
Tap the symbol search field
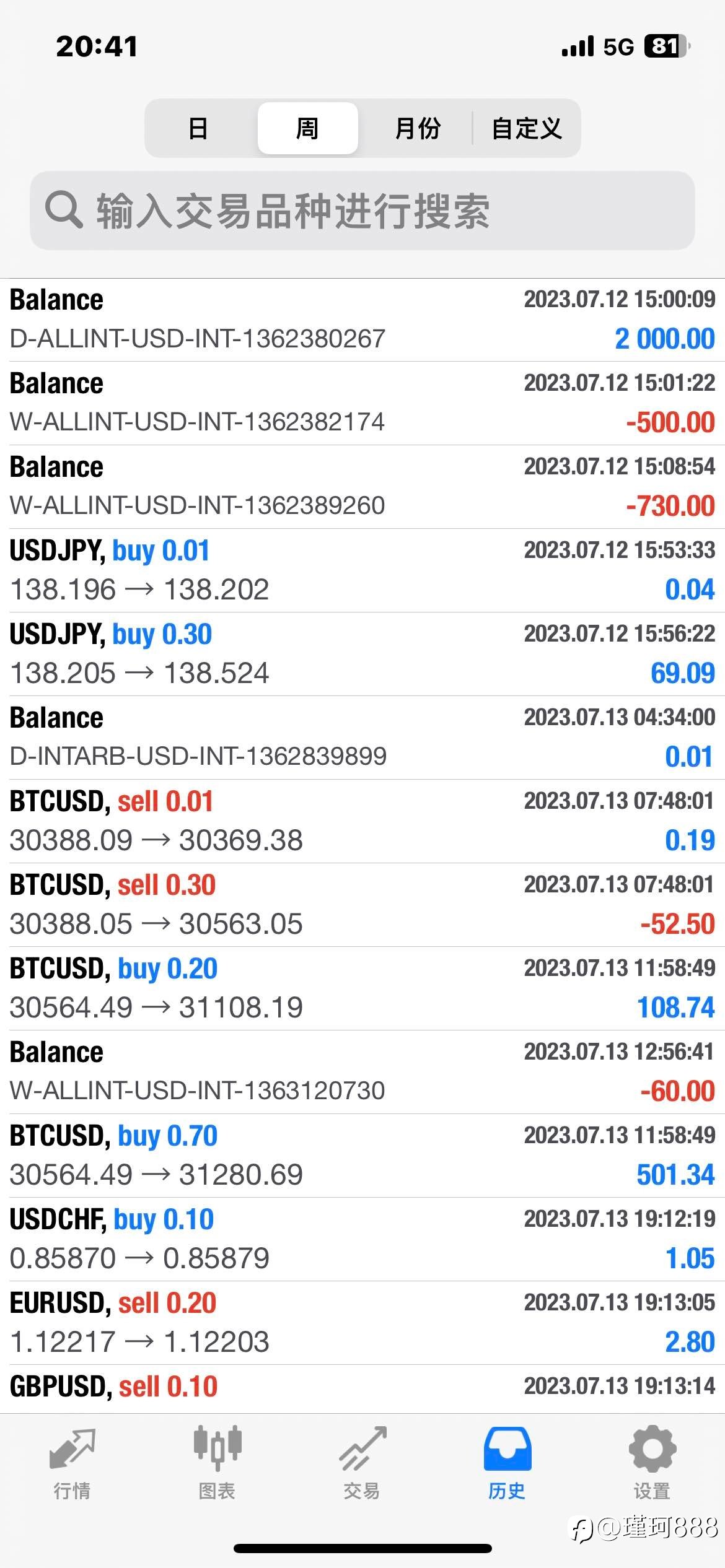click(362, 211)
